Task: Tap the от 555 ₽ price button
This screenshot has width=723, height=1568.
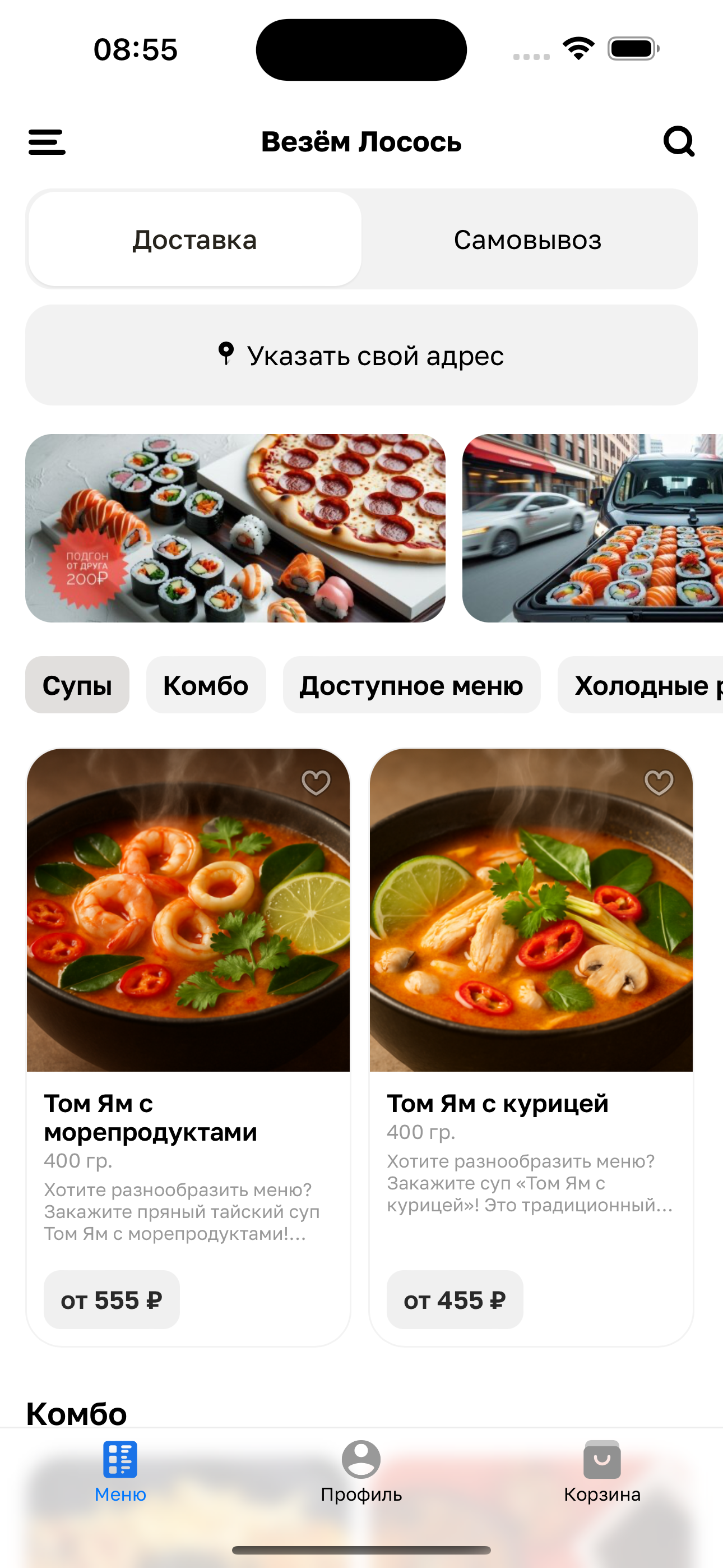Action: click(x=112, y=1300)
